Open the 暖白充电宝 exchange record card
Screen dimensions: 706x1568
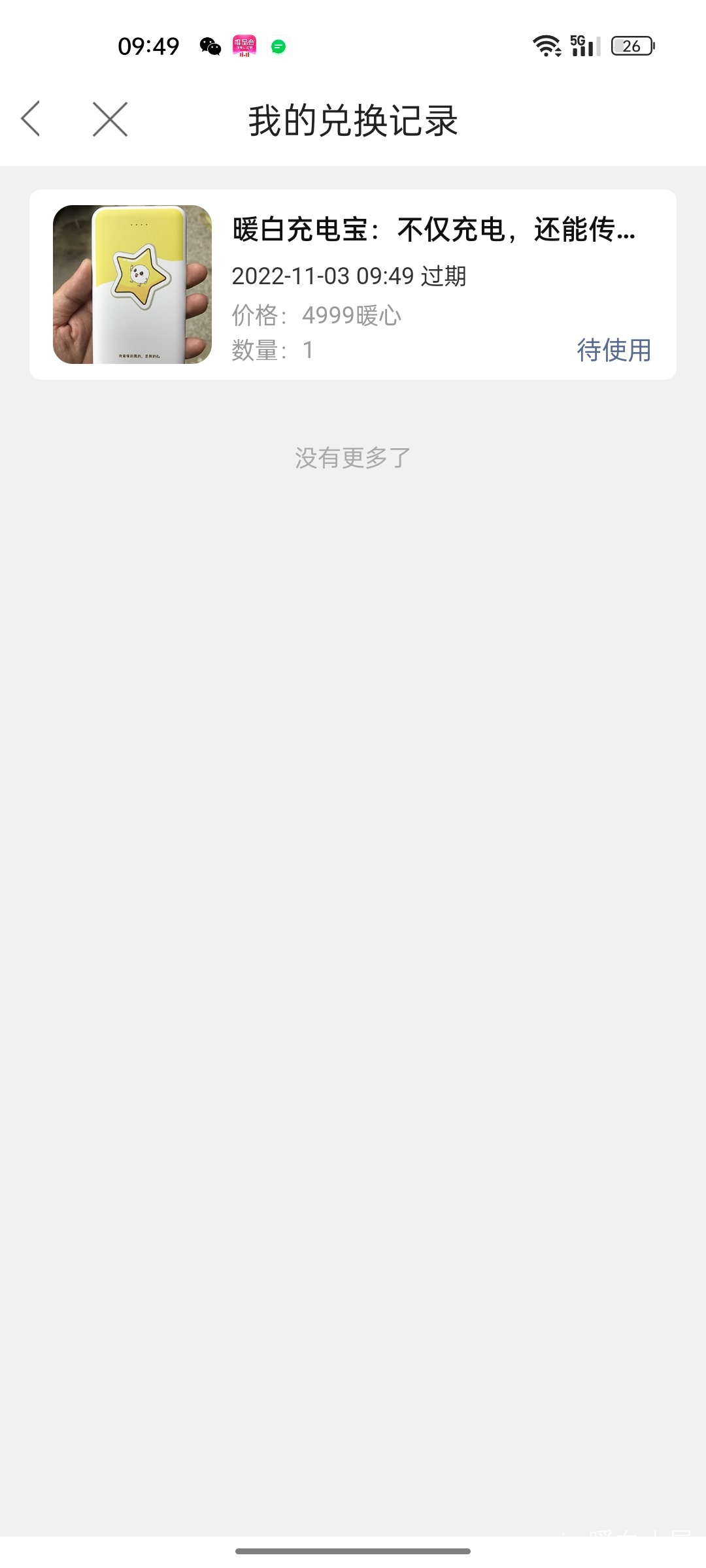point(353,284)
